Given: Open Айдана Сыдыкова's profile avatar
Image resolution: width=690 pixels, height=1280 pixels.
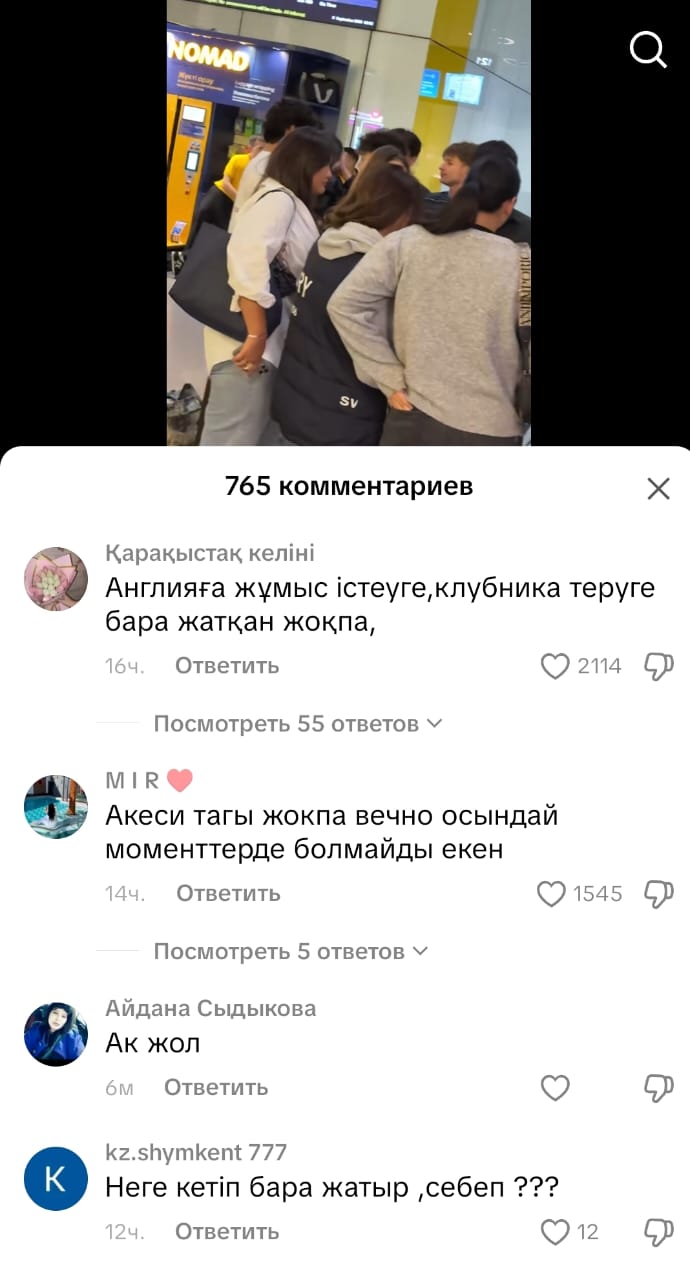Looking at the screenshot, I should click(x=56, y=1034).
